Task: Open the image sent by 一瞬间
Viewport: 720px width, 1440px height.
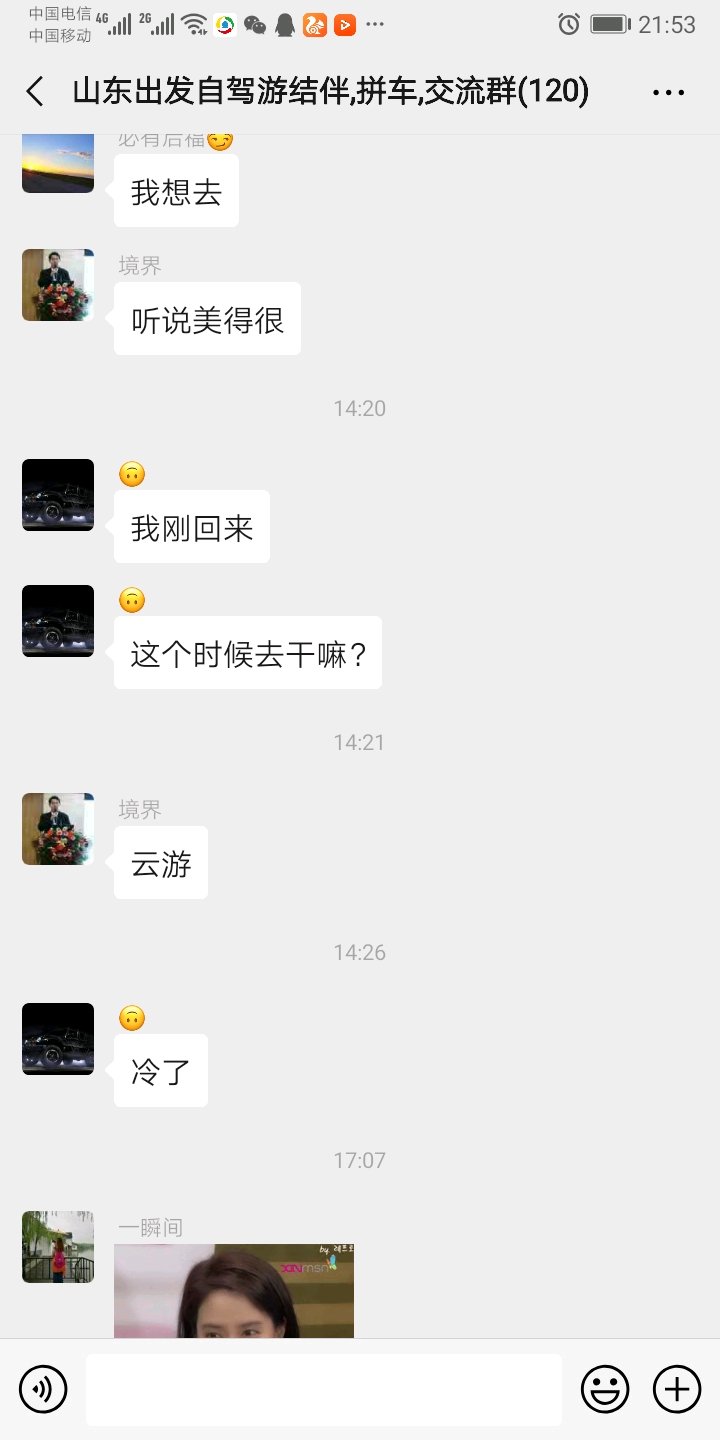Action: [234, 1291]
